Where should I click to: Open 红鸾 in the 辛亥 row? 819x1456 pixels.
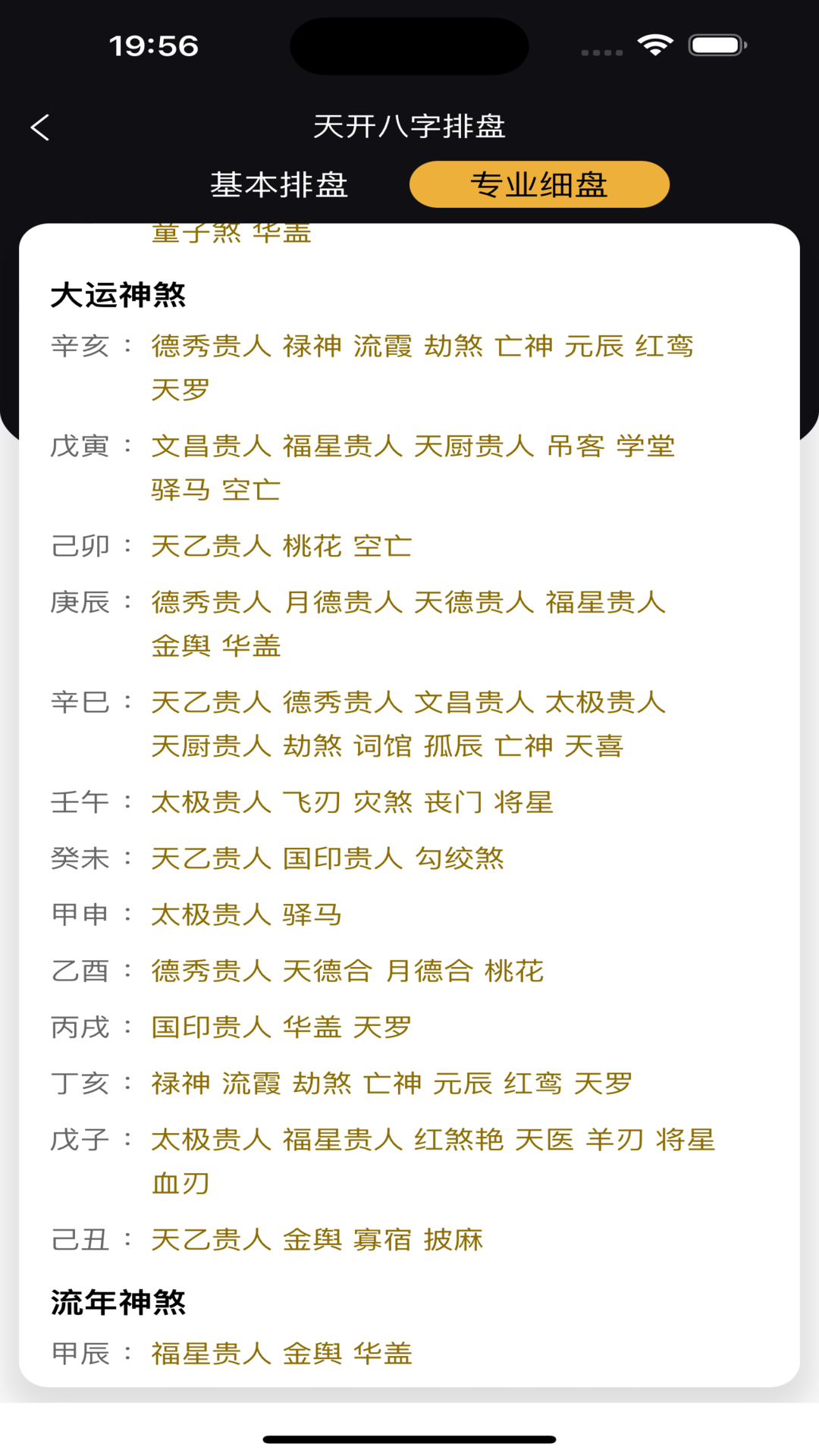coord(663,346)
